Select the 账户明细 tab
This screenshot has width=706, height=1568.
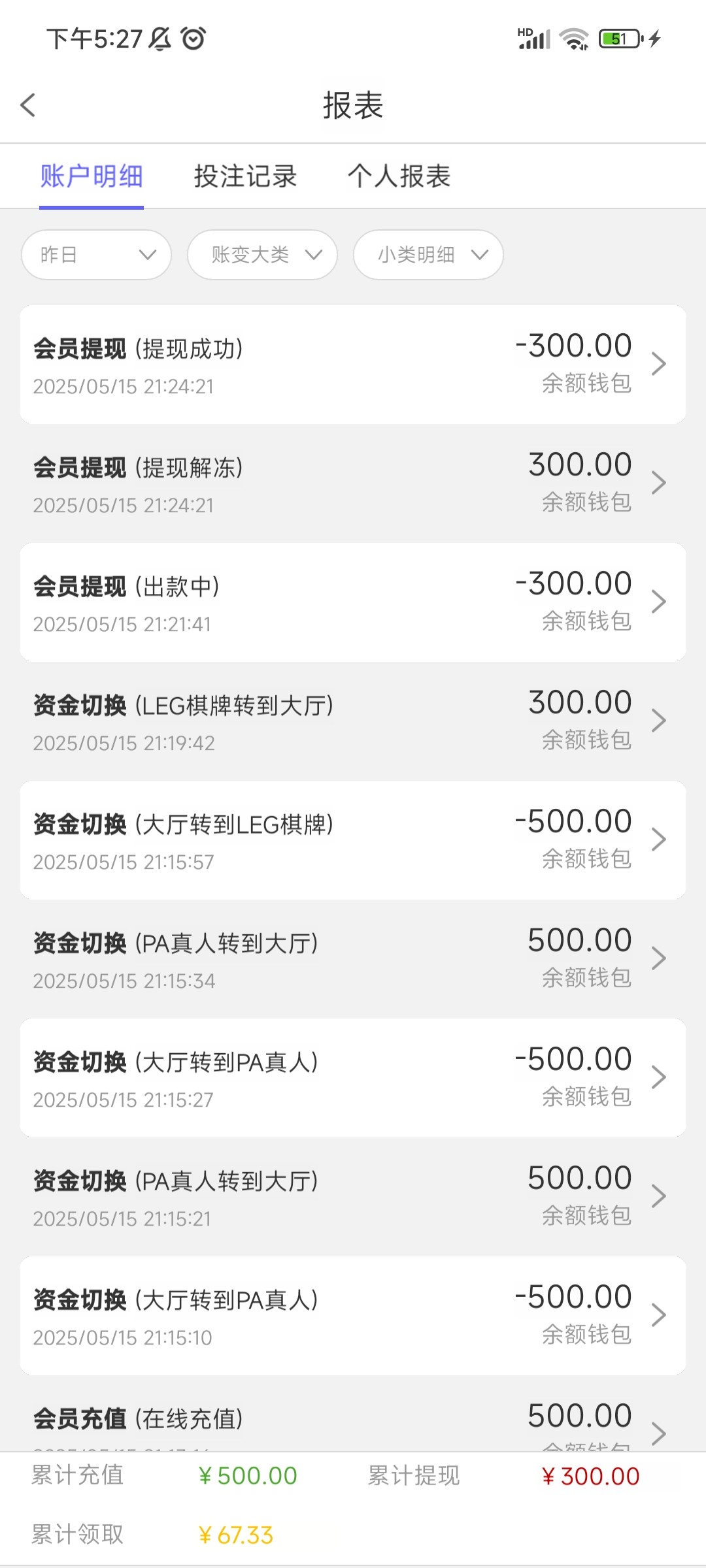(x=92, y=176)
